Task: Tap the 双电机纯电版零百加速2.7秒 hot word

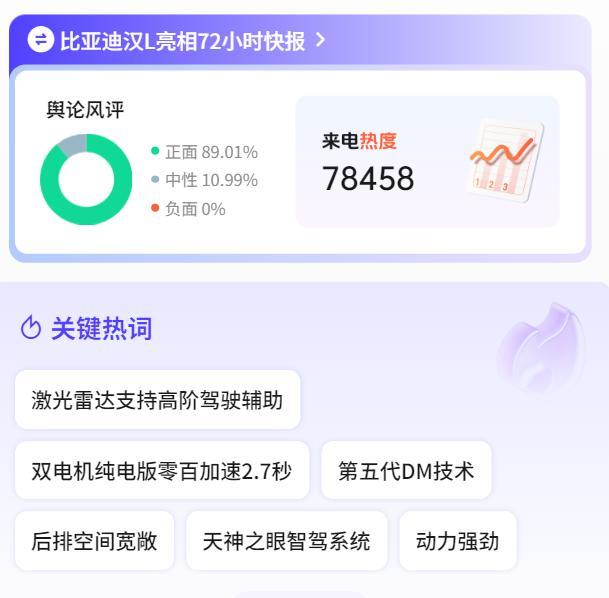Action: pos(162,471)
